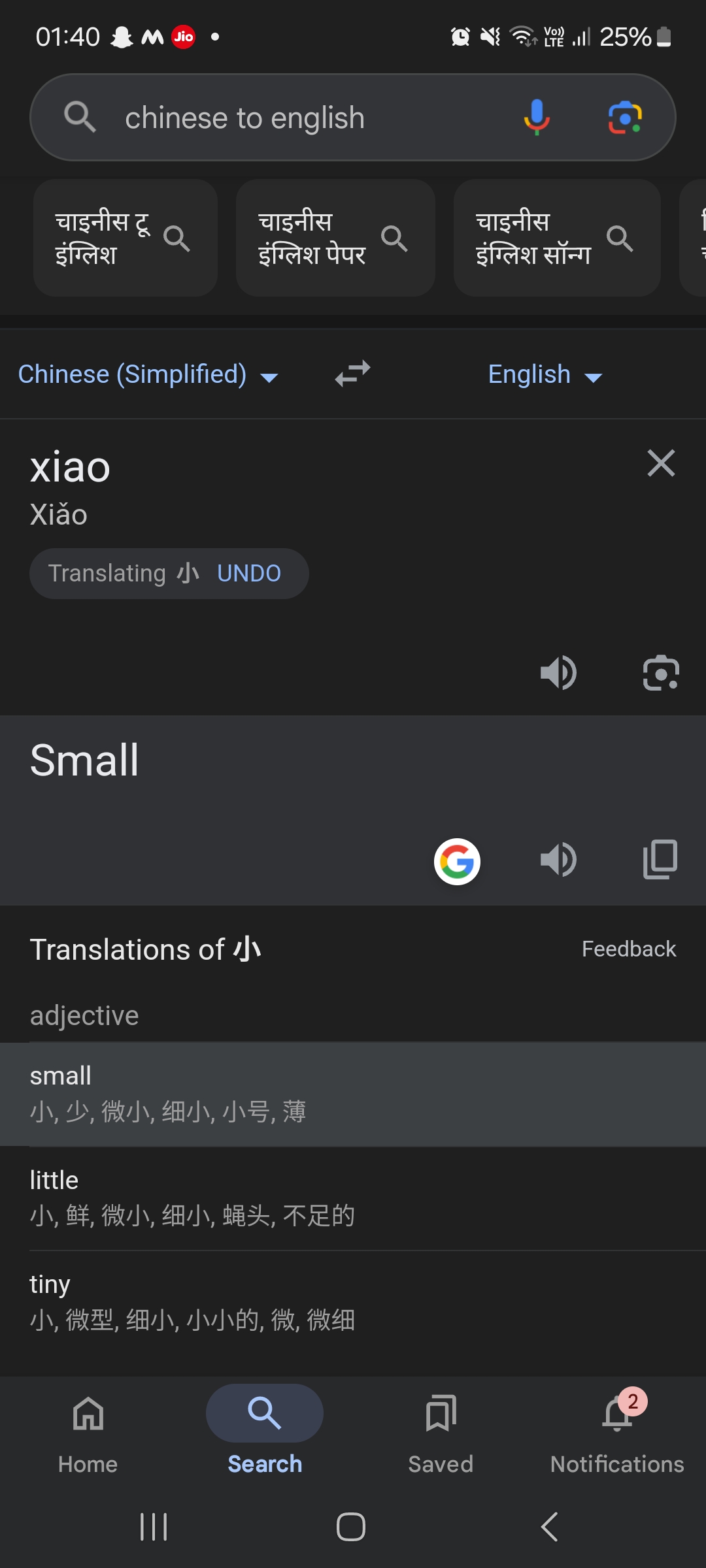Search suggestion chip for चाइनीस इंग्लिश पेपर

pos(335,238)
